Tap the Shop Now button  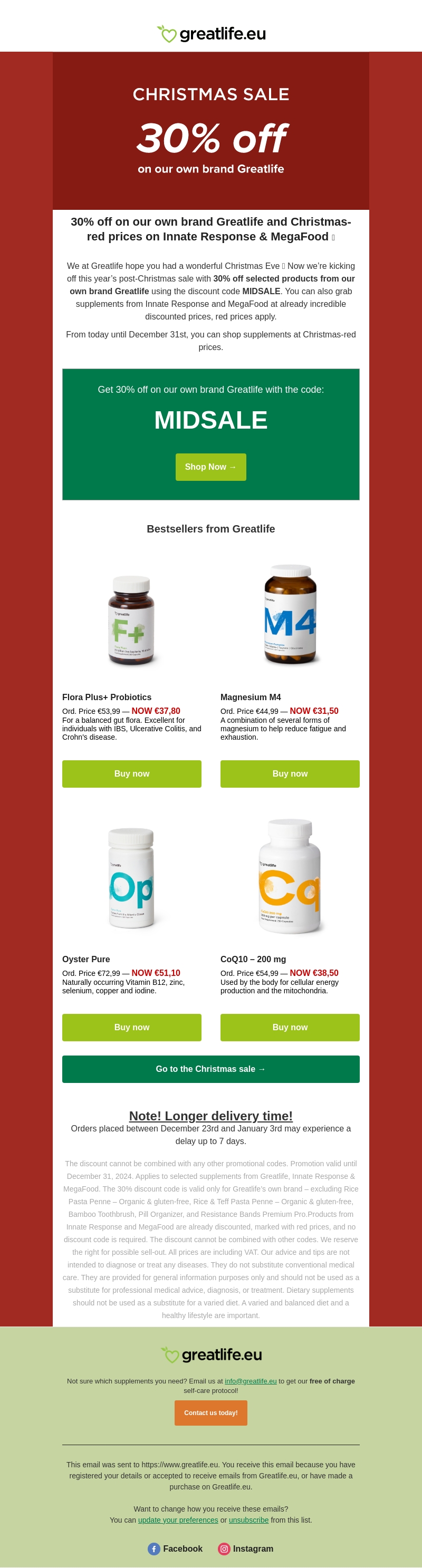[x=210, y=467]
